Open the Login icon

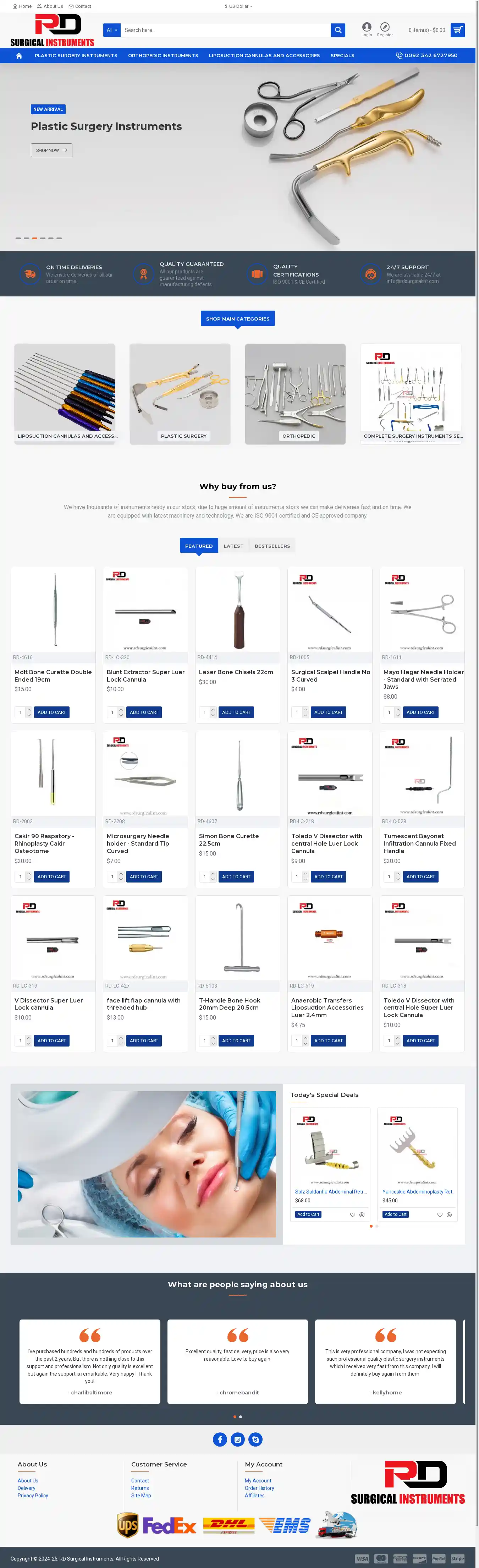[x=367, y=28]
